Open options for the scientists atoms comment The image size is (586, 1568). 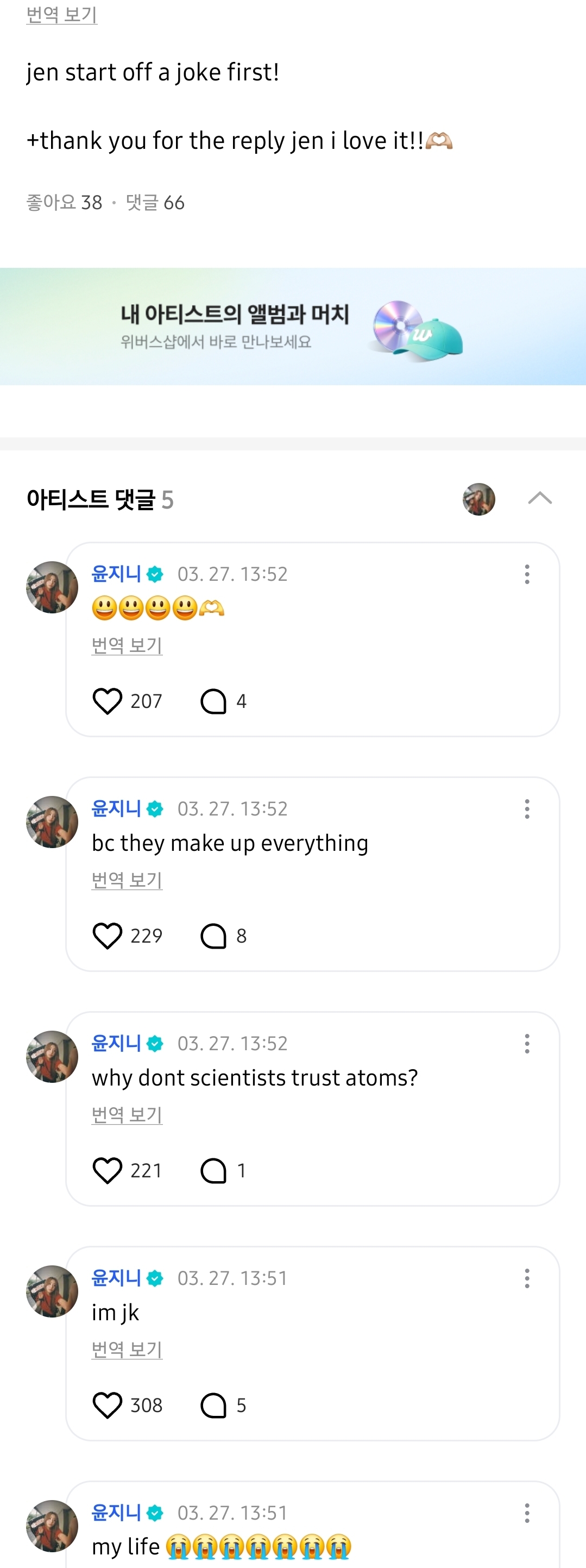click(x=527, y=1043)
